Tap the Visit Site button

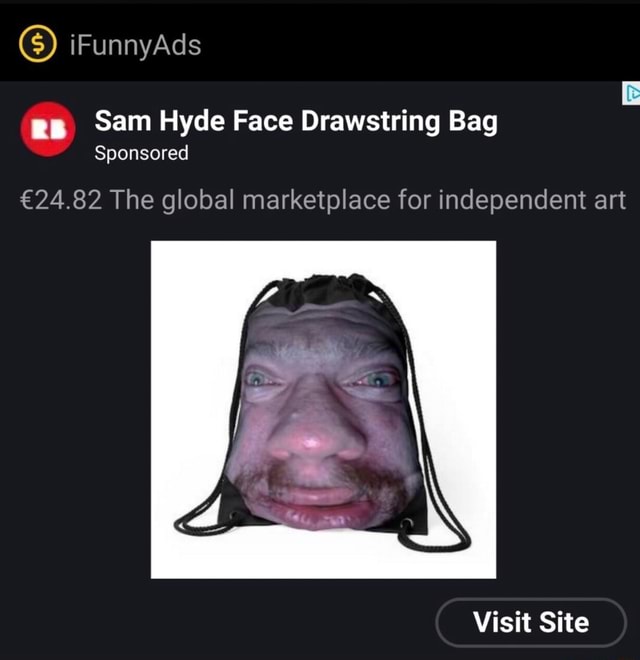point(530,622)
